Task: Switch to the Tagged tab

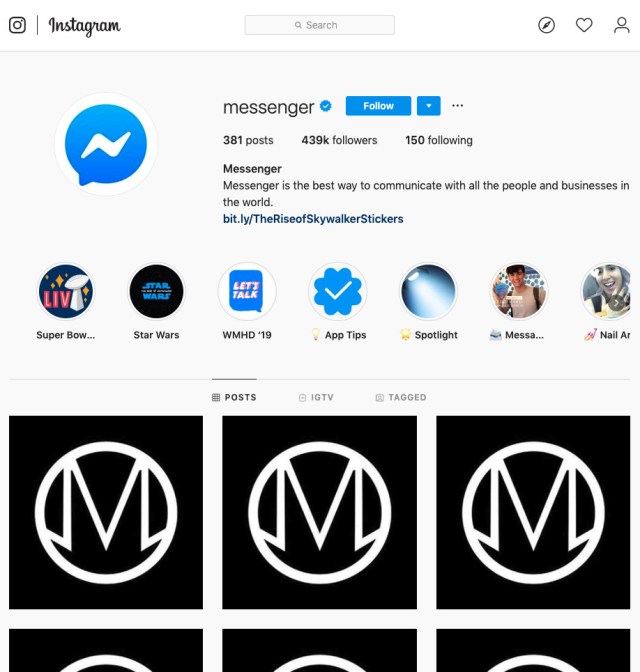Action: tap(401, 398)
